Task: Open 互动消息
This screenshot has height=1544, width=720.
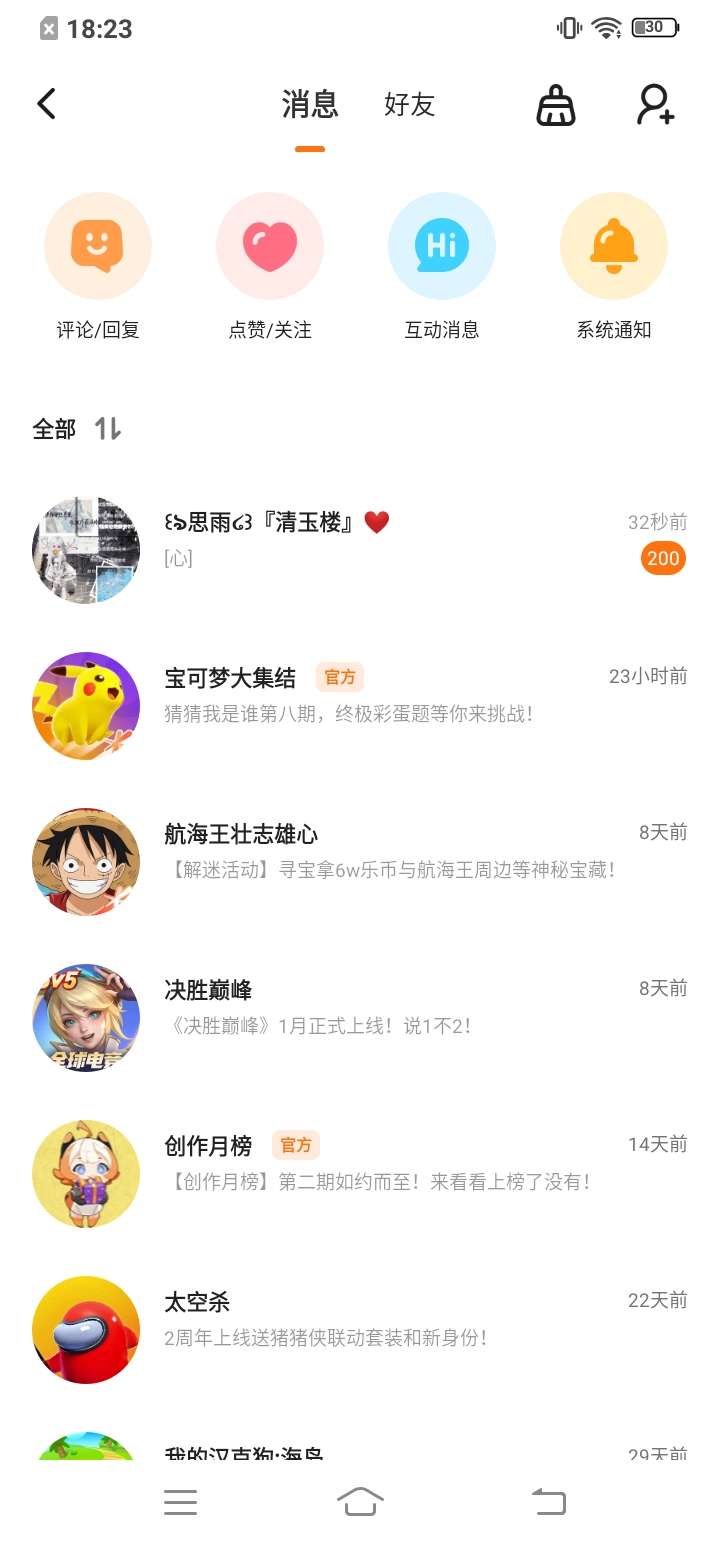Action: tap(442, 247)
